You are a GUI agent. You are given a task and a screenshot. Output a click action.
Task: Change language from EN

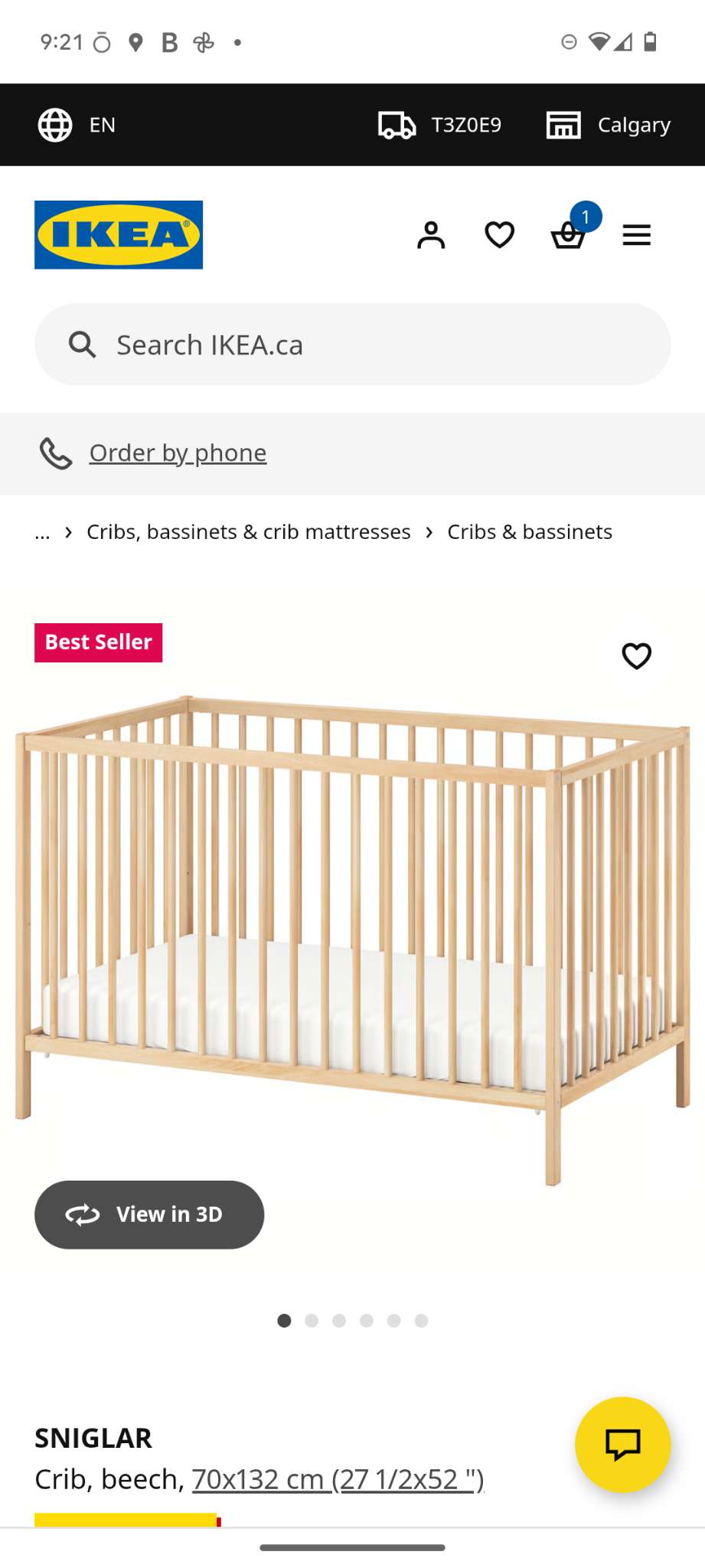click(x=77, y=125)
